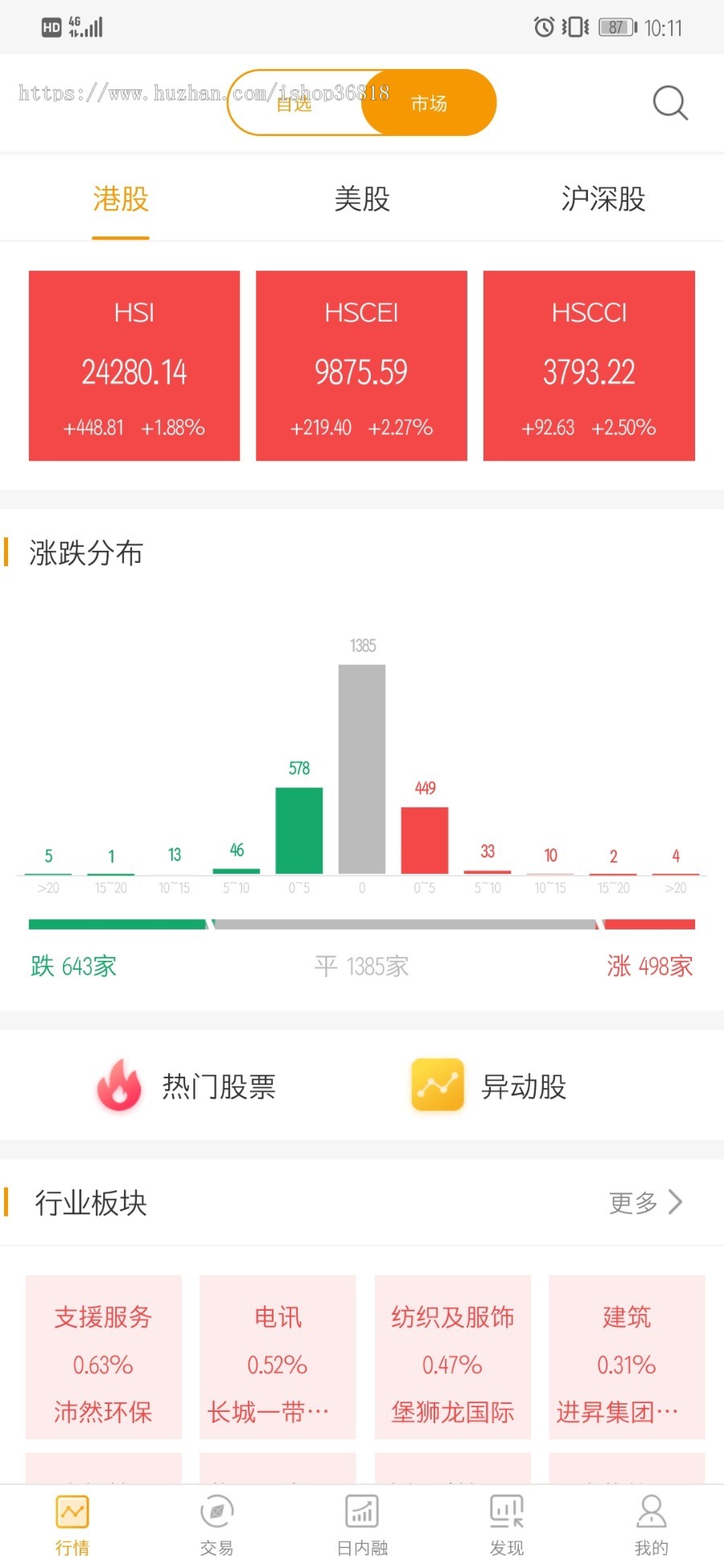
Task: Open search with the magnifier icon
Action: (670, 102)
